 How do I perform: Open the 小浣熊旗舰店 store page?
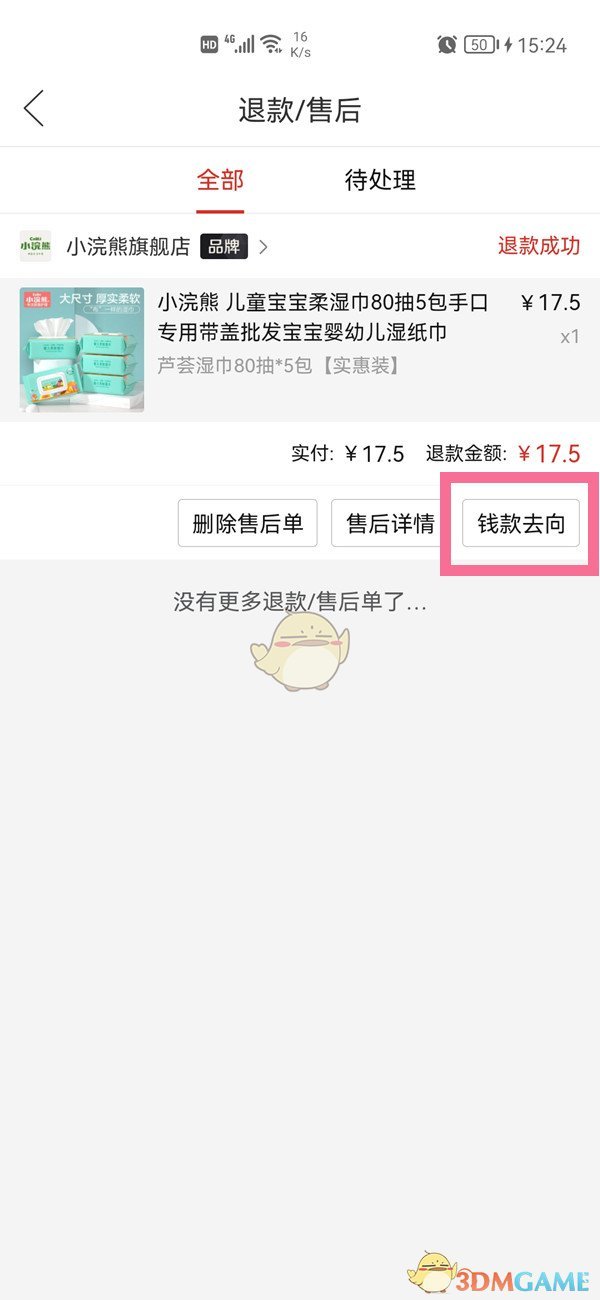point(128,246)
